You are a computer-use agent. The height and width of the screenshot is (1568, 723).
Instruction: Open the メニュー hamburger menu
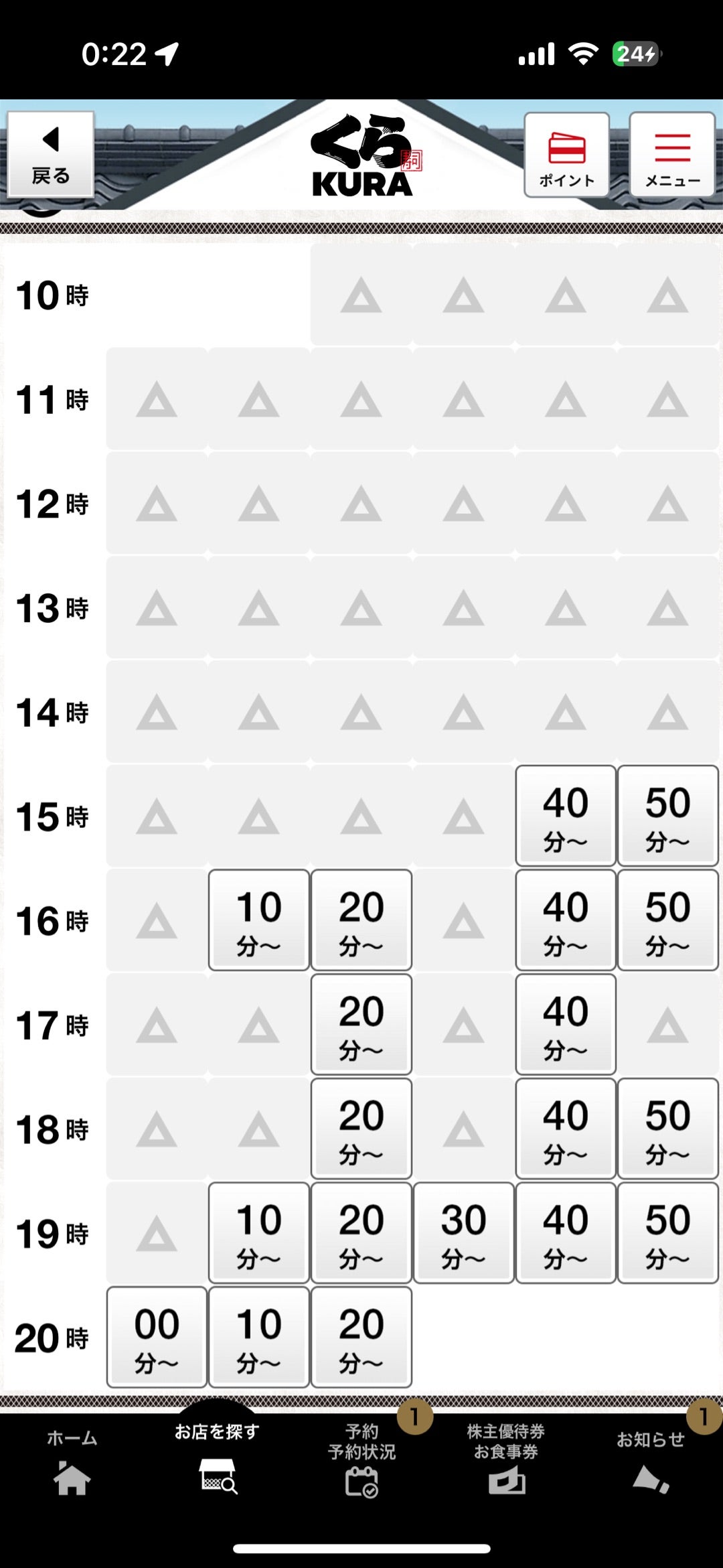(x=672, y=155)
